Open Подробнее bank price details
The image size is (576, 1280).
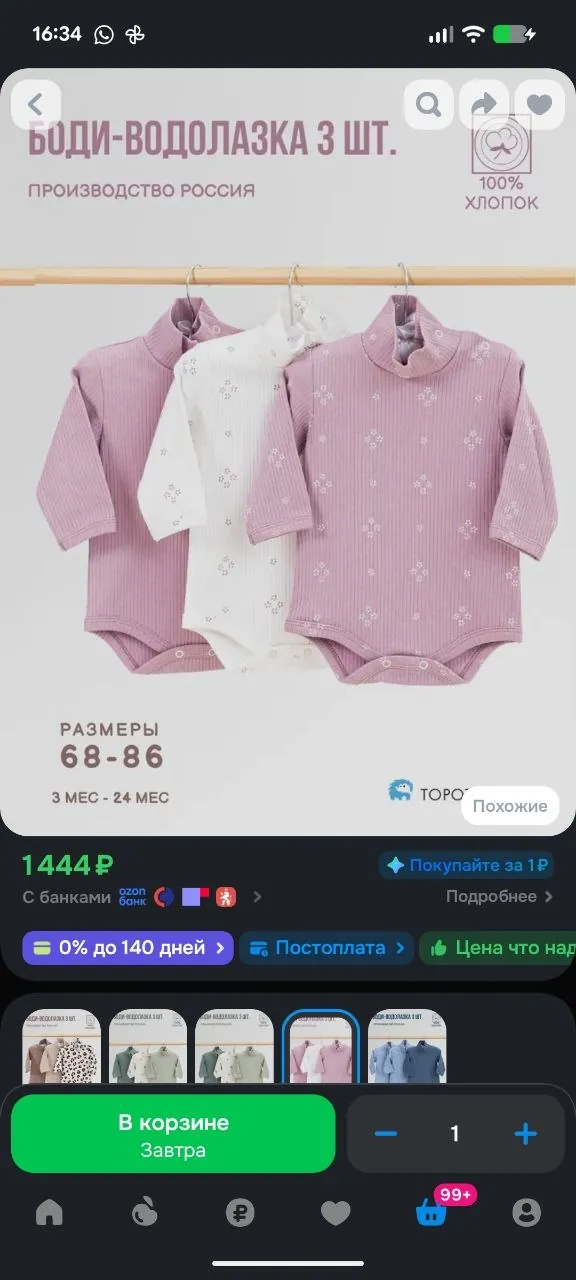tap(499, 897)
